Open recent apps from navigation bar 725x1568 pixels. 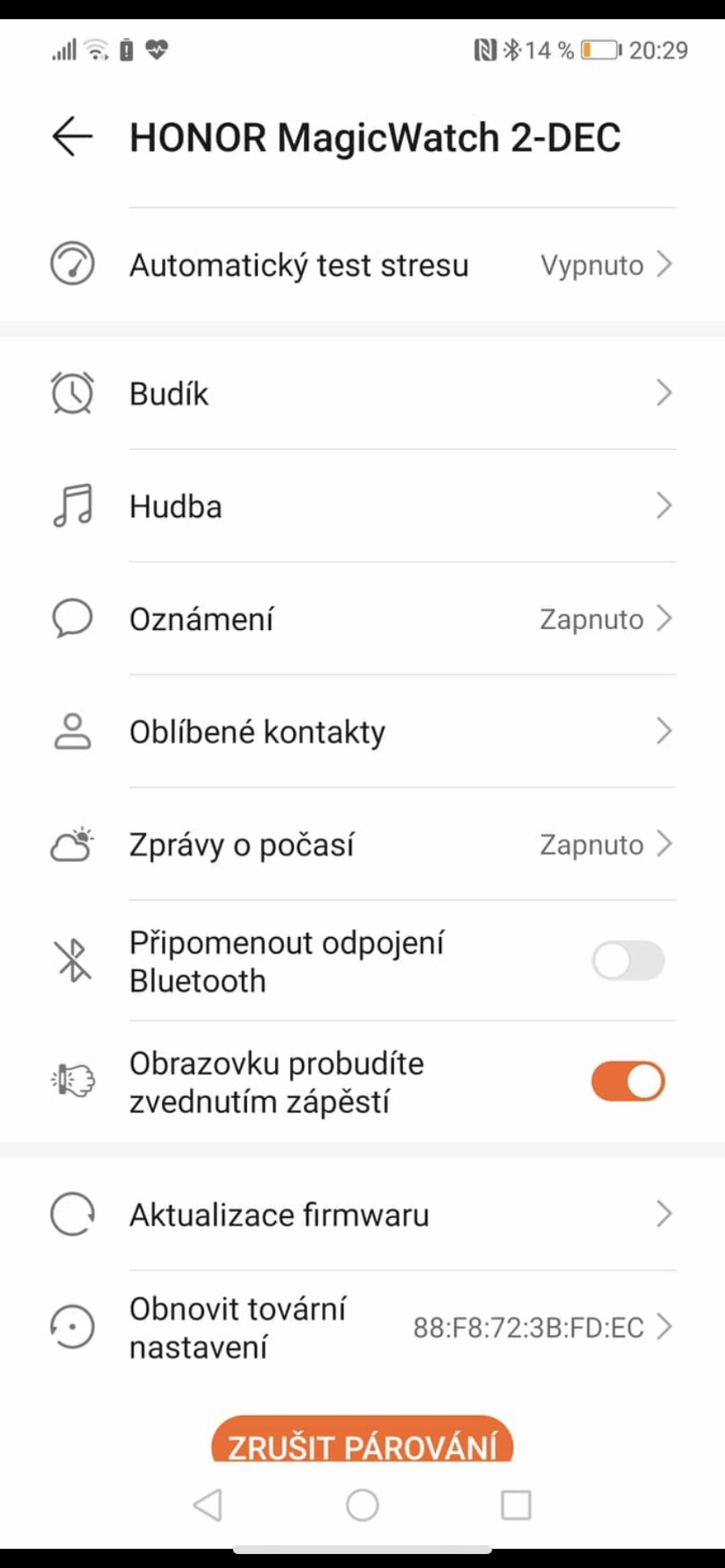point(516,1504)
